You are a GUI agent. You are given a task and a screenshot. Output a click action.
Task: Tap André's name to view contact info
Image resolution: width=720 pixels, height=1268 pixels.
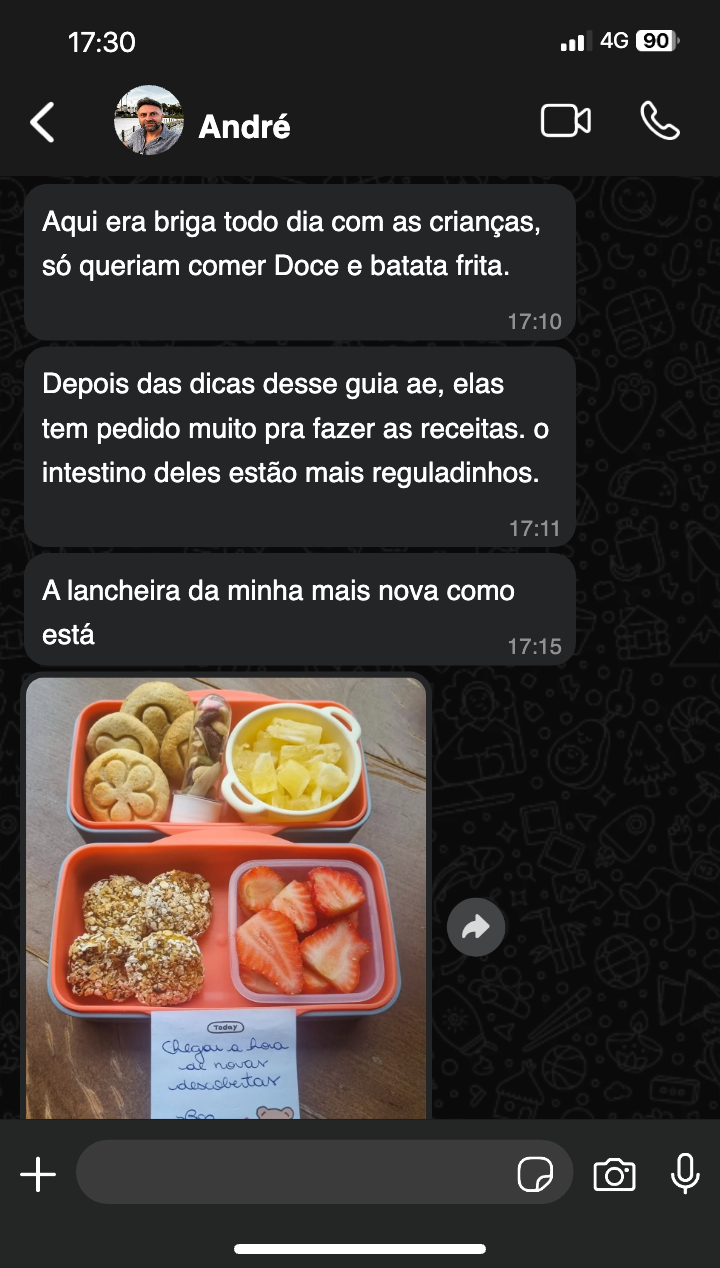[x=244, y=127]
